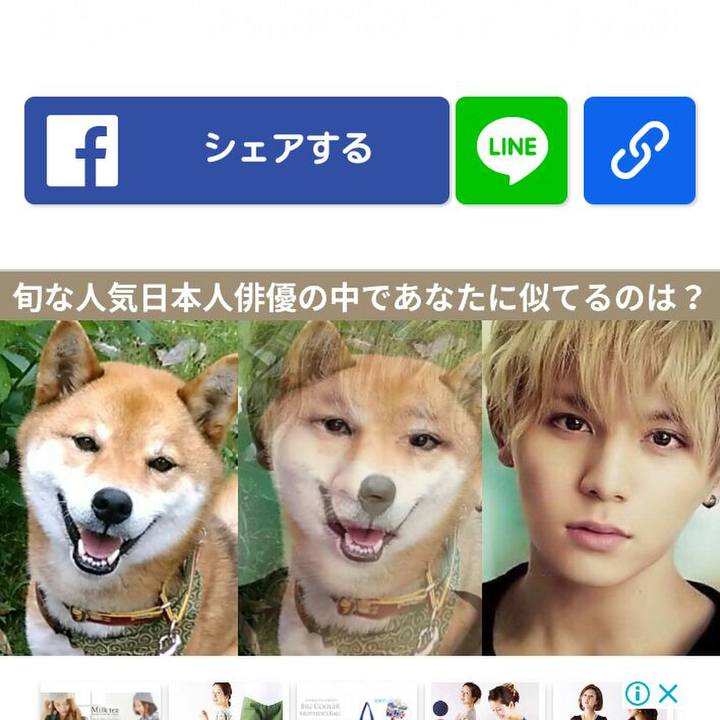Share via the LINE button
This screenshot has width=720, height=720.
[x=511, y=151]
